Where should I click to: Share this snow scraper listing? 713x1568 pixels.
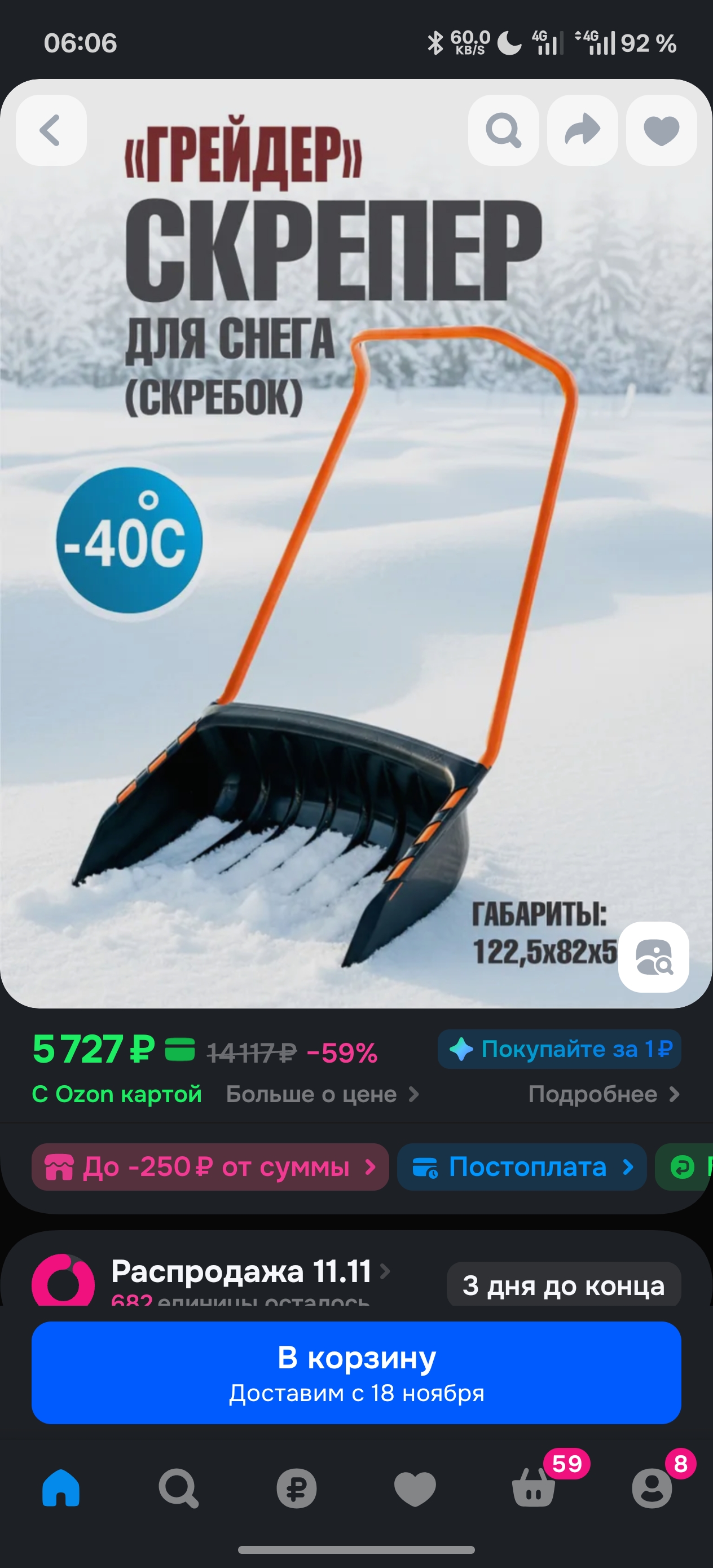pos(582,130)
